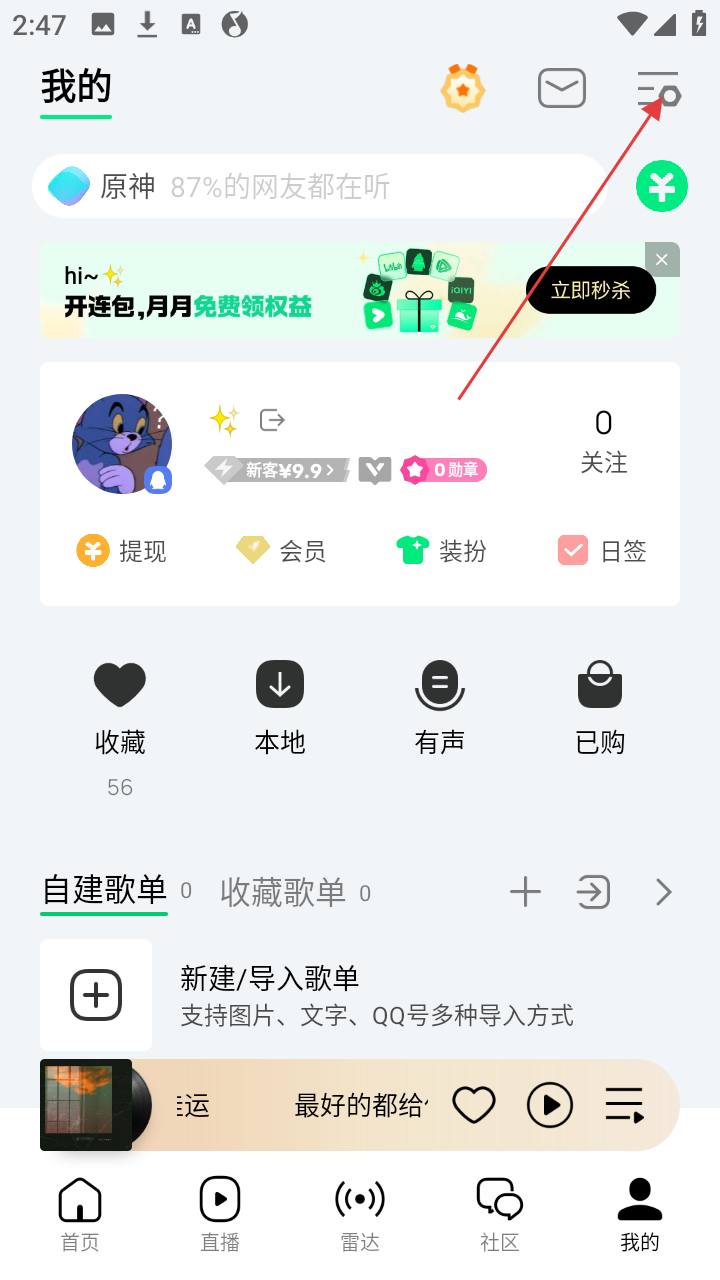Open the 装扮 dress-up page
Viewport: 720px width, 1280px height.
[x=441, y=551]
